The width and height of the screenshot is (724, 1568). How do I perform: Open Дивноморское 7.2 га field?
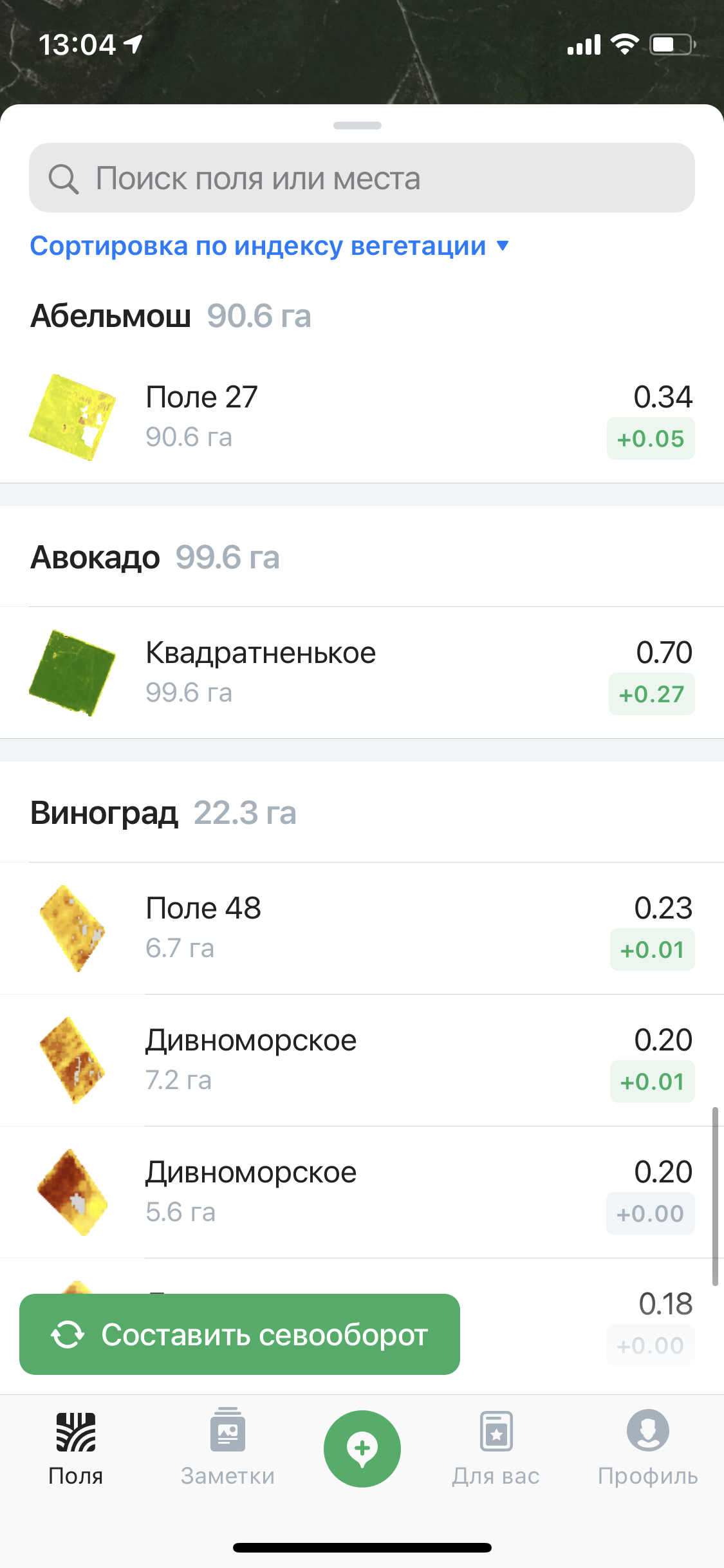(362, 1060)
